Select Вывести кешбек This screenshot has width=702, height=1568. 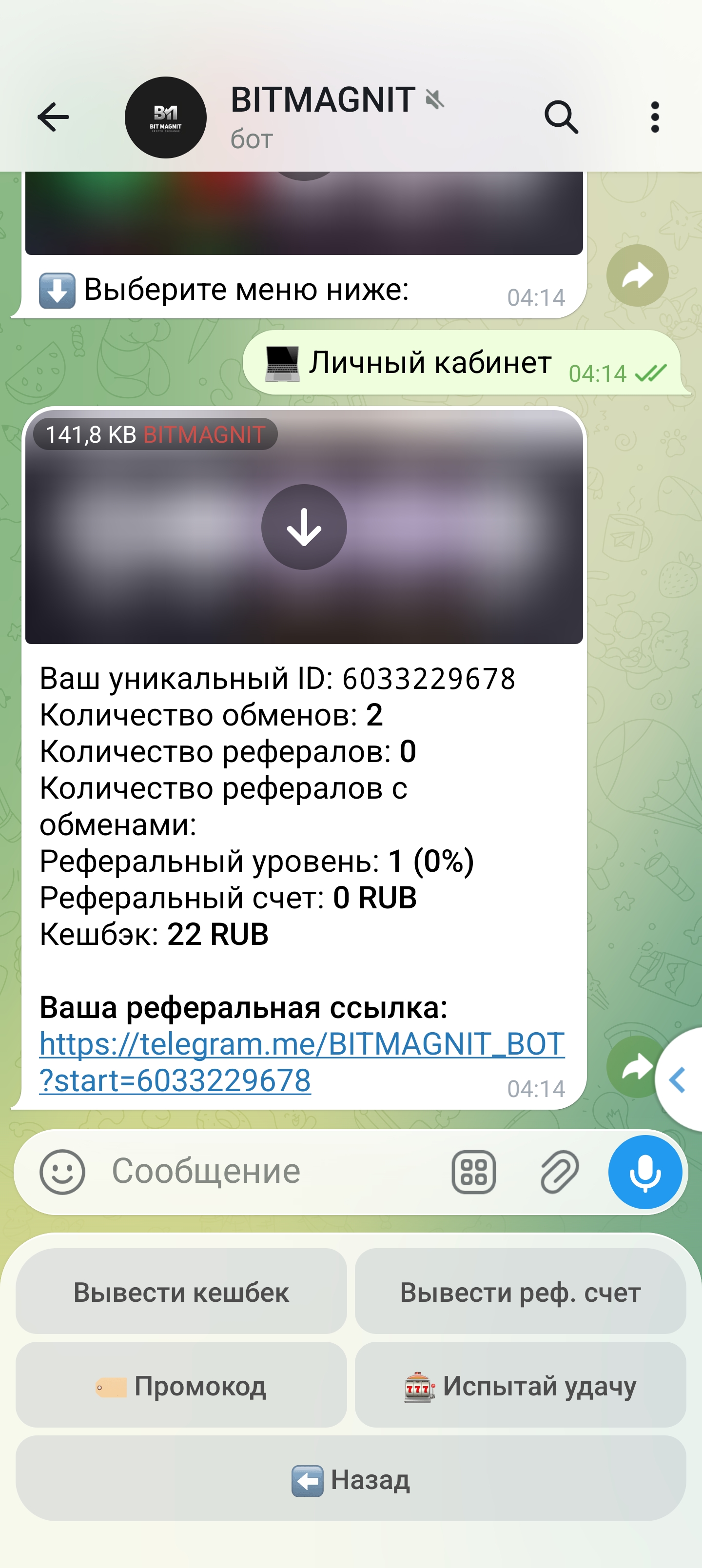pos(181,1292)
